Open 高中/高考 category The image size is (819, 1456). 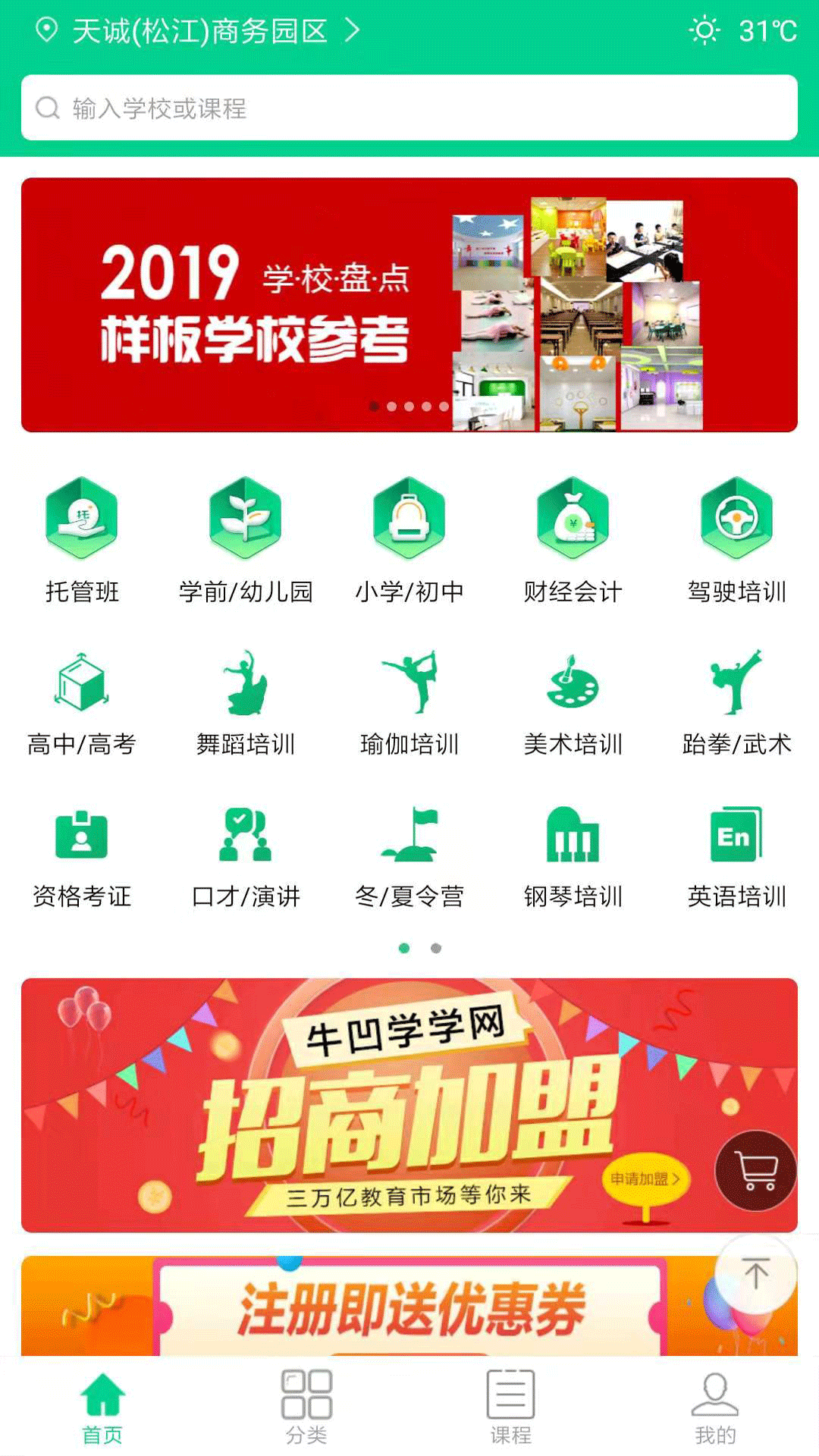(82, 702)
